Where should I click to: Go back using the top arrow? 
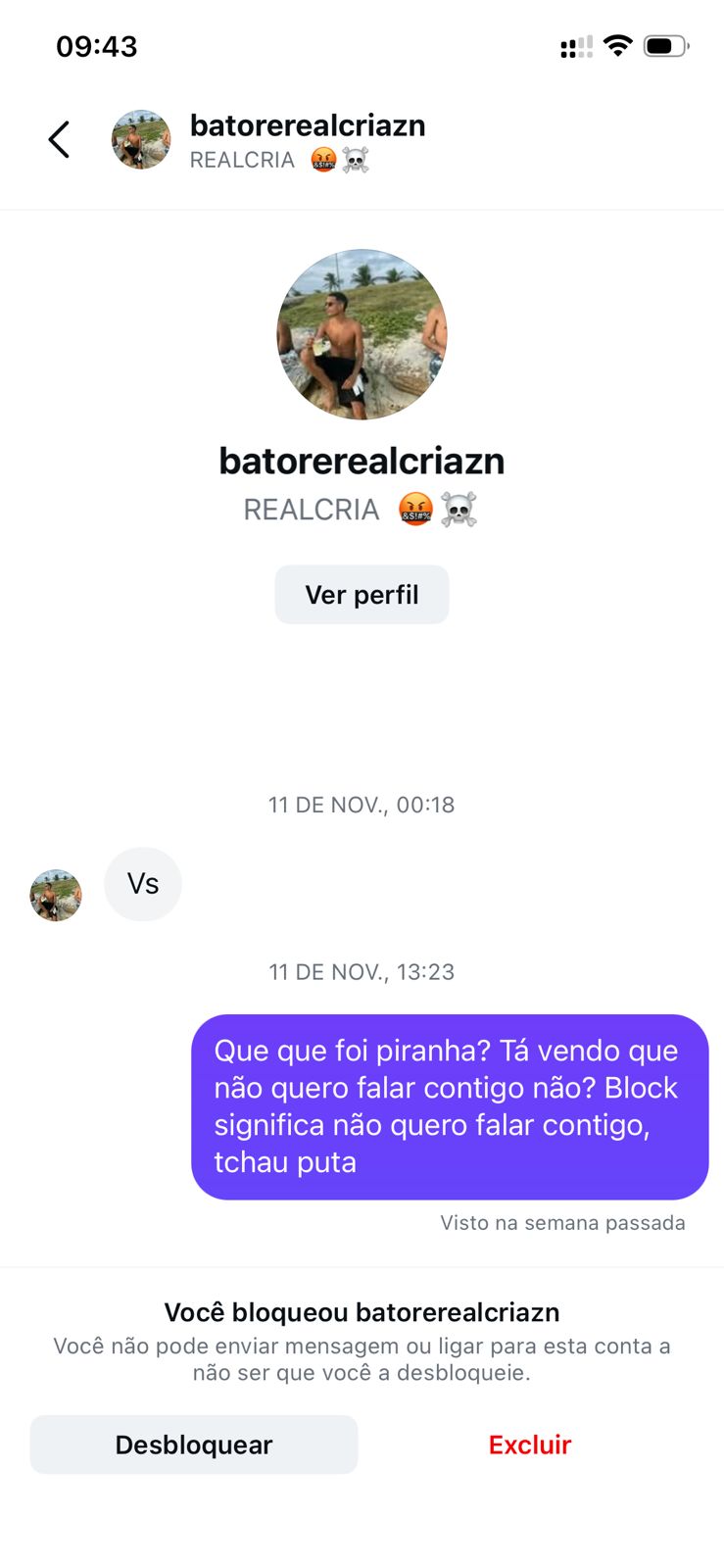click(59, 139)
